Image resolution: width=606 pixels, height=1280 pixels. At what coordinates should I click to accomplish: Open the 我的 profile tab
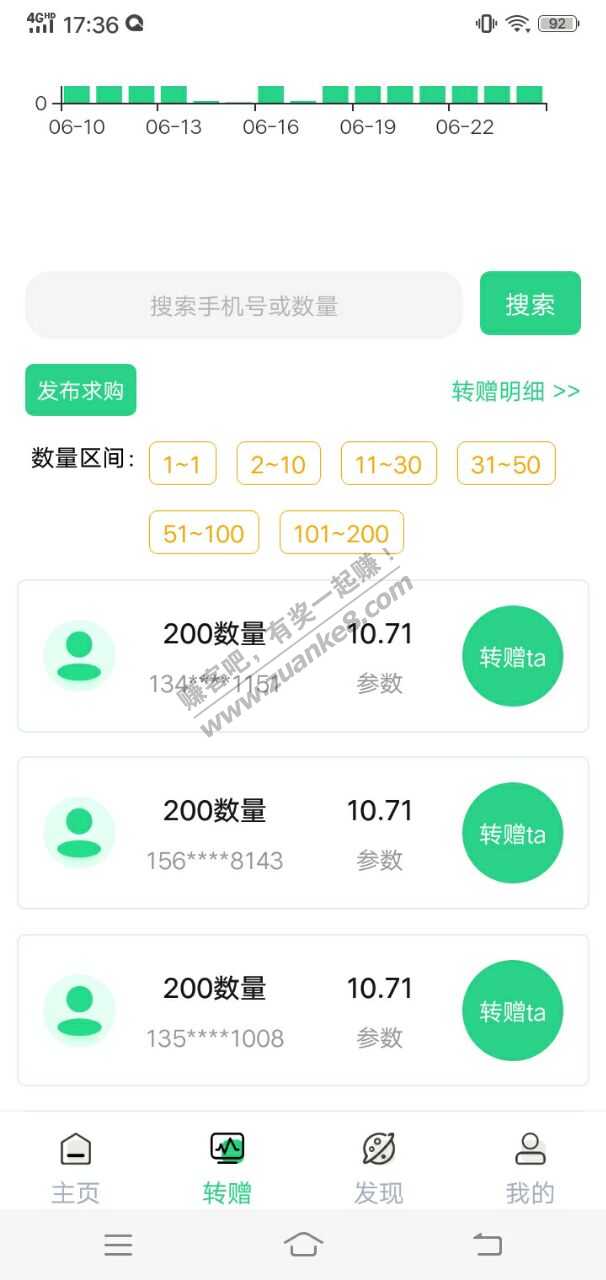(530, 1168)
